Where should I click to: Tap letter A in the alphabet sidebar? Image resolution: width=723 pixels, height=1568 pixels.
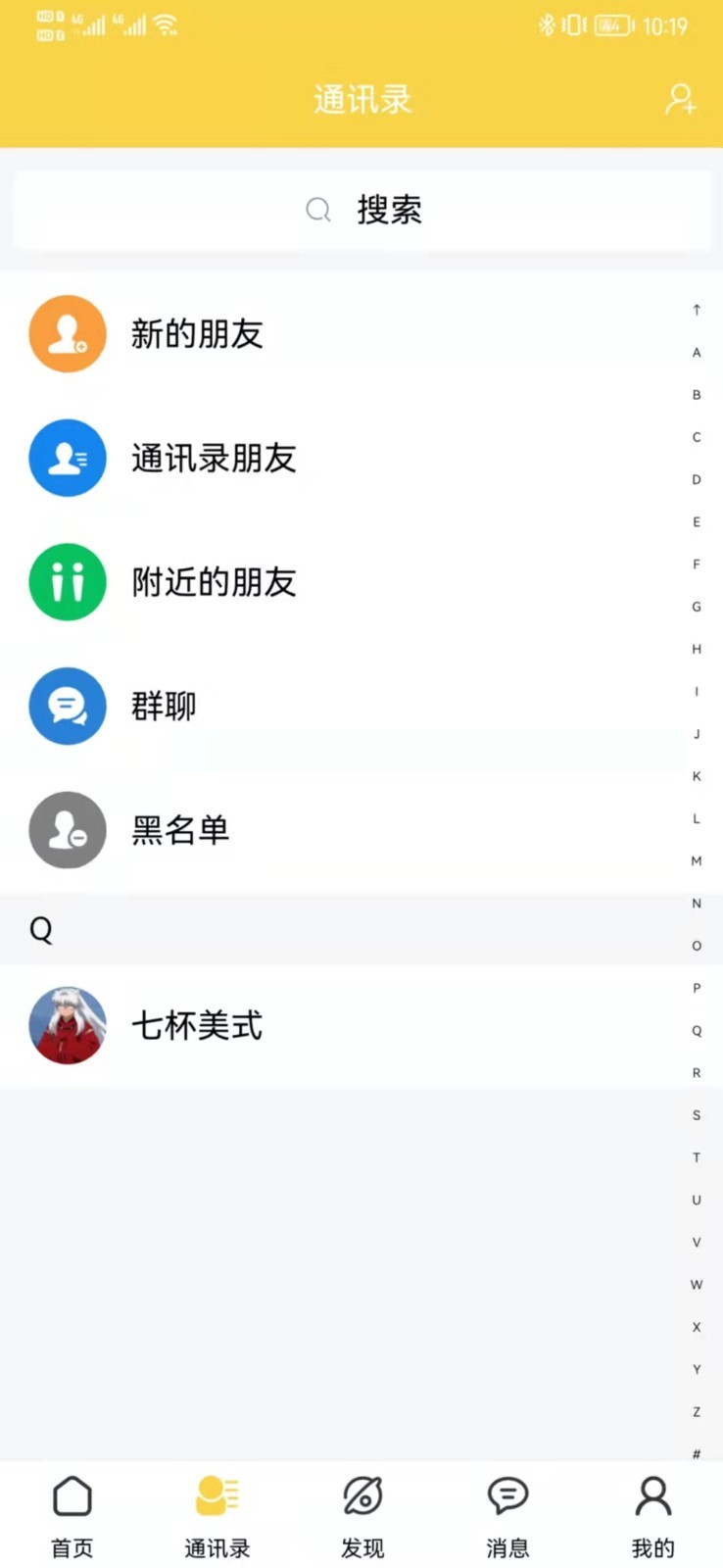(x=696, y=352)
